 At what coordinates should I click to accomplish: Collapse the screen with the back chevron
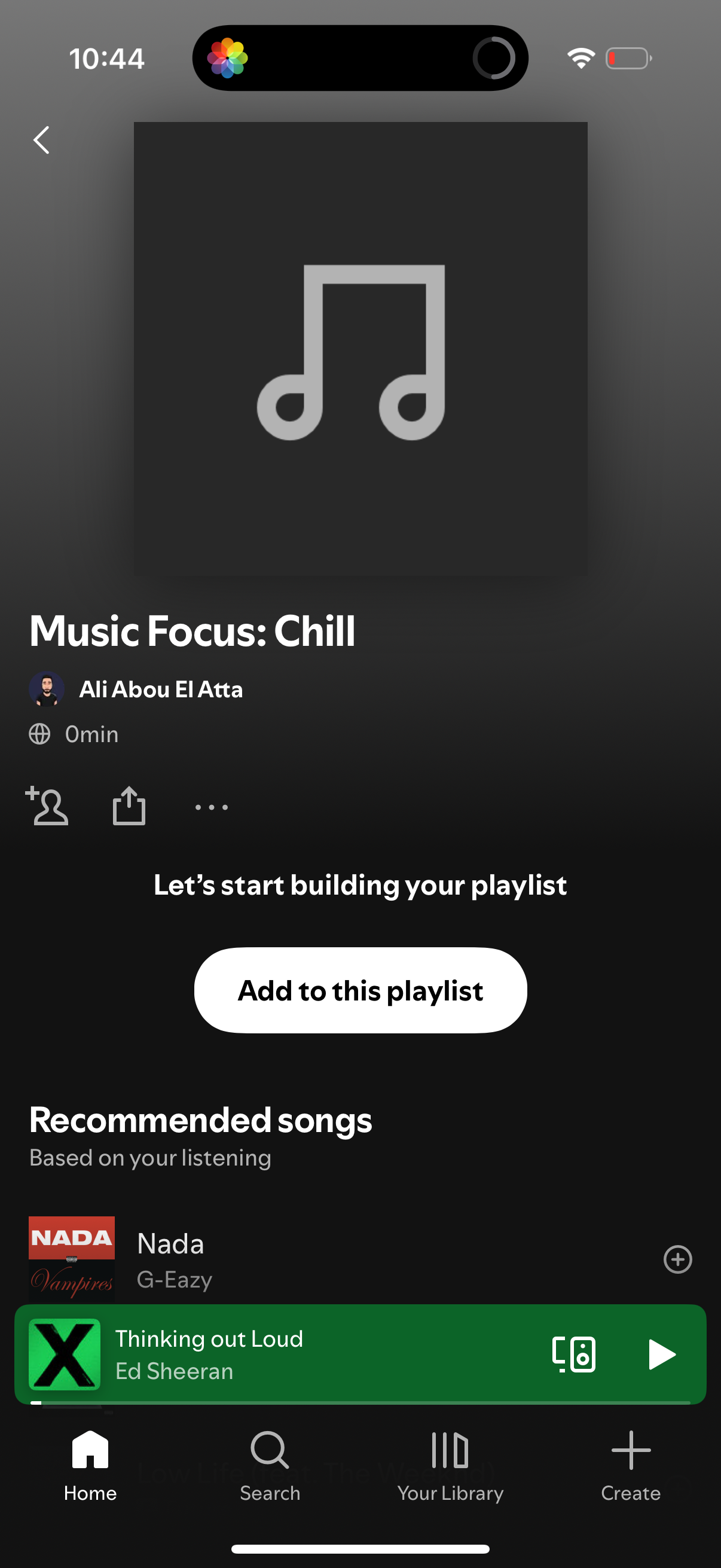[x=40, y=140]
